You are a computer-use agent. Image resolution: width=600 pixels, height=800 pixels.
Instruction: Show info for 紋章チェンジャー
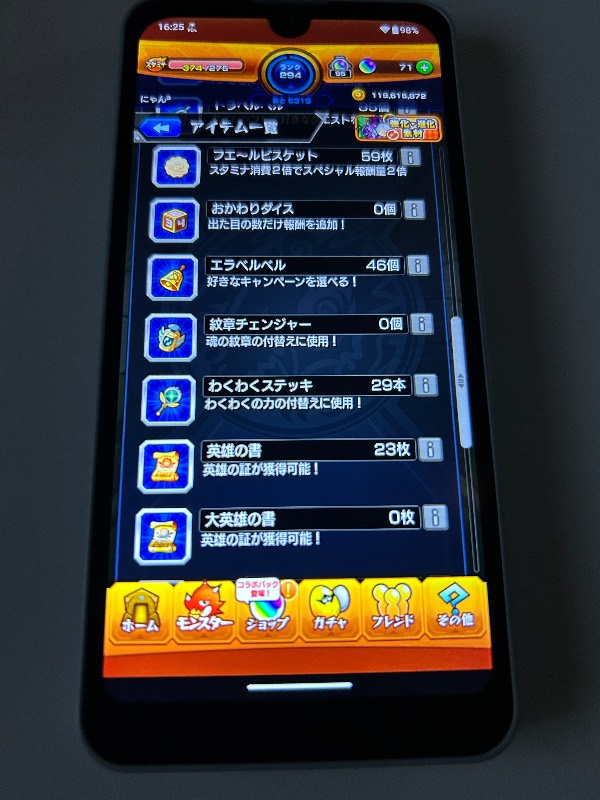coord(421,324)
